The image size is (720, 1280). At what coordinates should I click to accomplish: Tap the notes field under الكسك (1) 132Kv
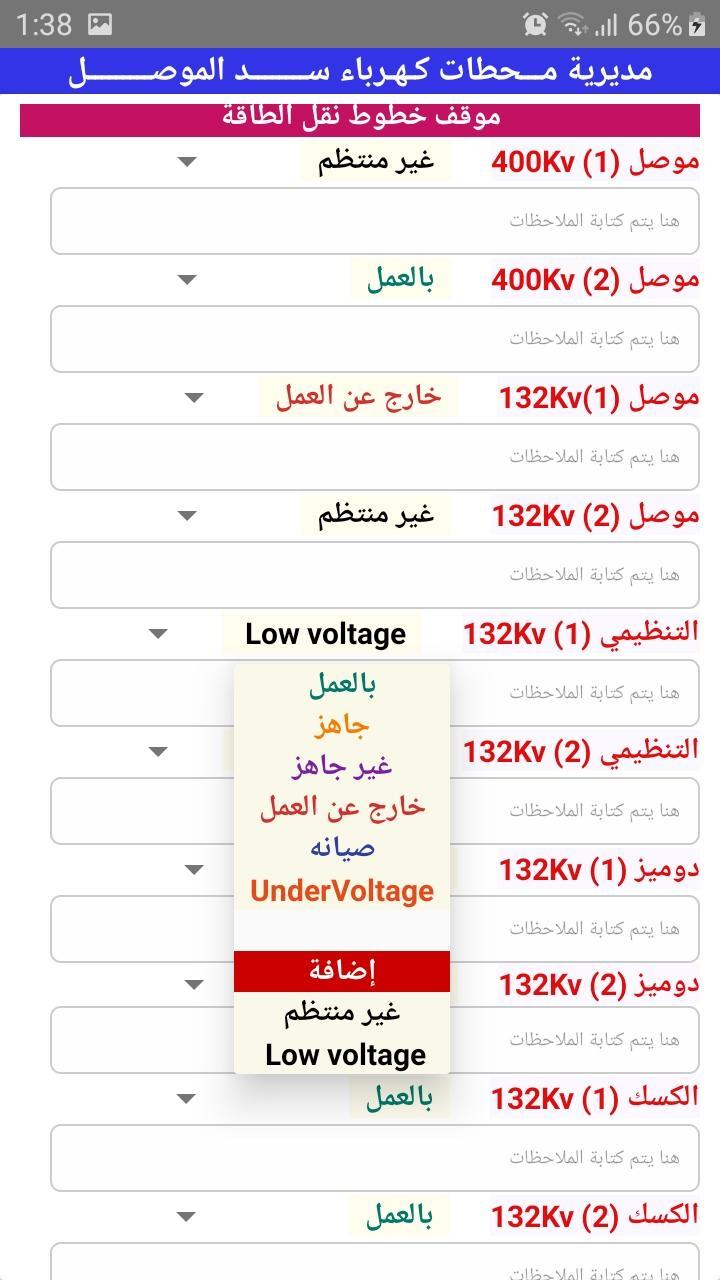[375, 1158]
